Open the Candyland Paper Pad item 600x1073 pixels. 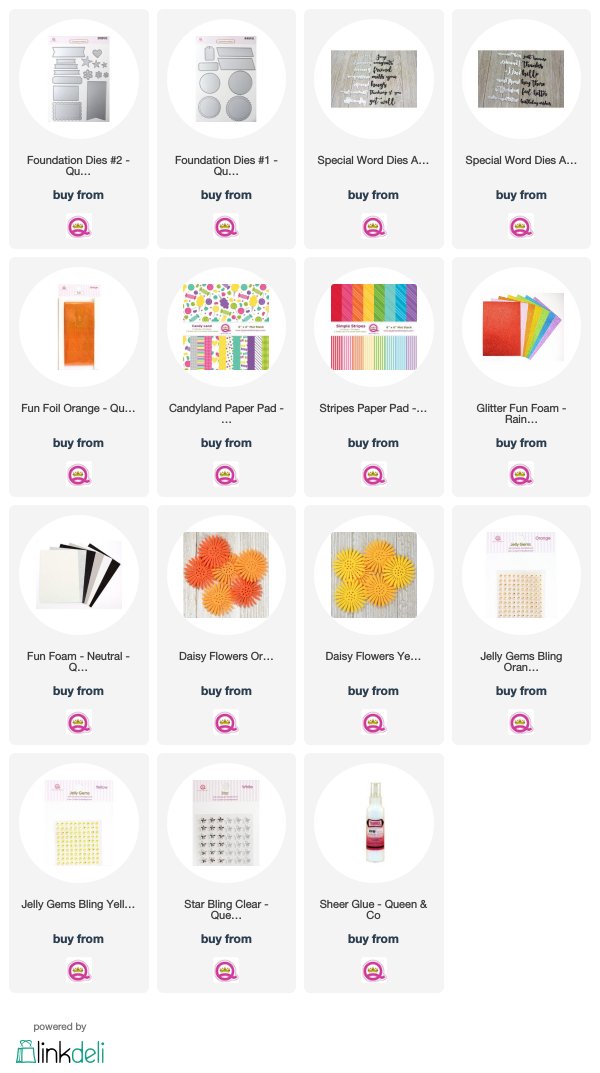pyautogui.click(x=226, y=376)
